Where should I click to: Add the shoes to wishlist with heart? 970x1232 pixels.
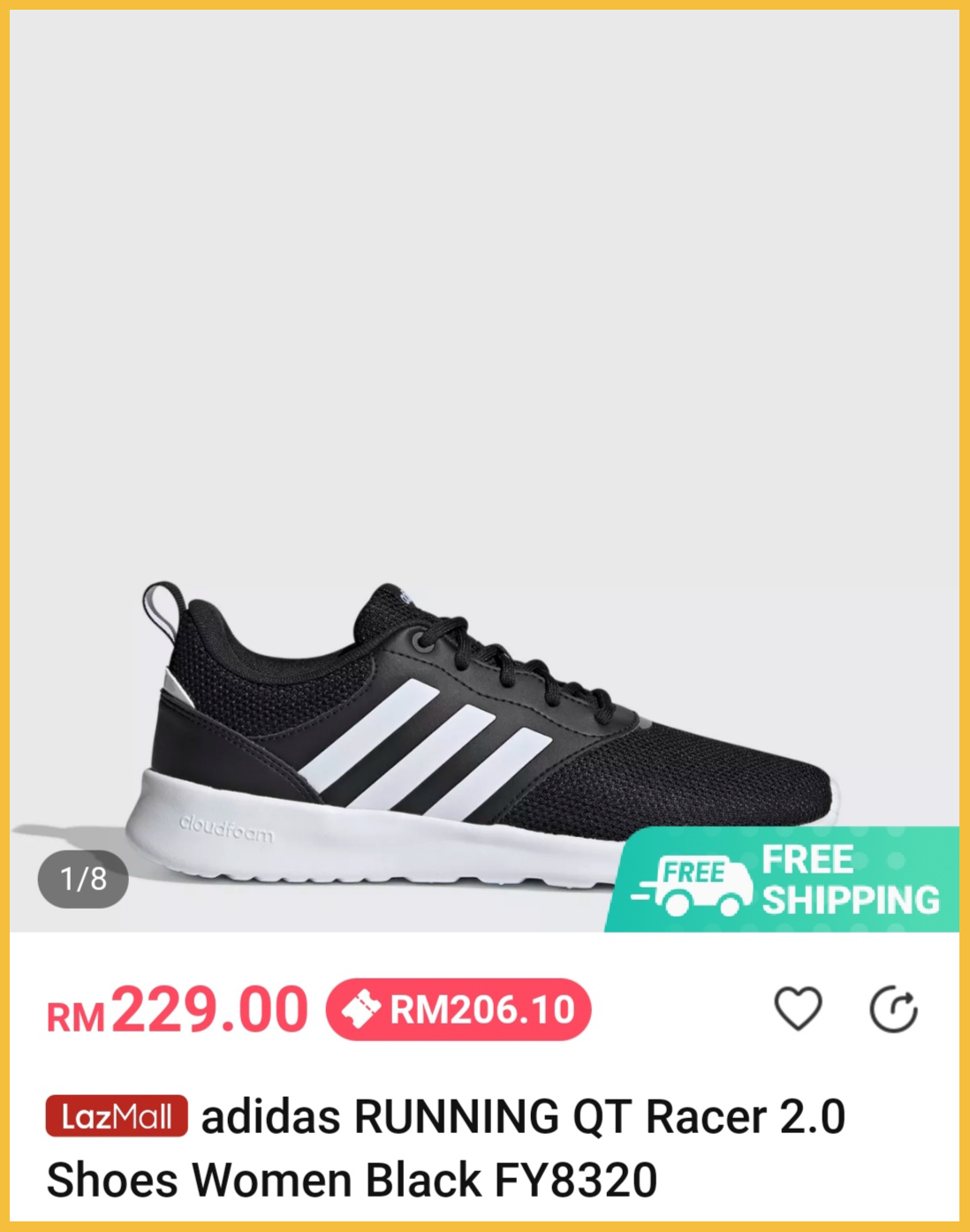tap(798, 1009)
